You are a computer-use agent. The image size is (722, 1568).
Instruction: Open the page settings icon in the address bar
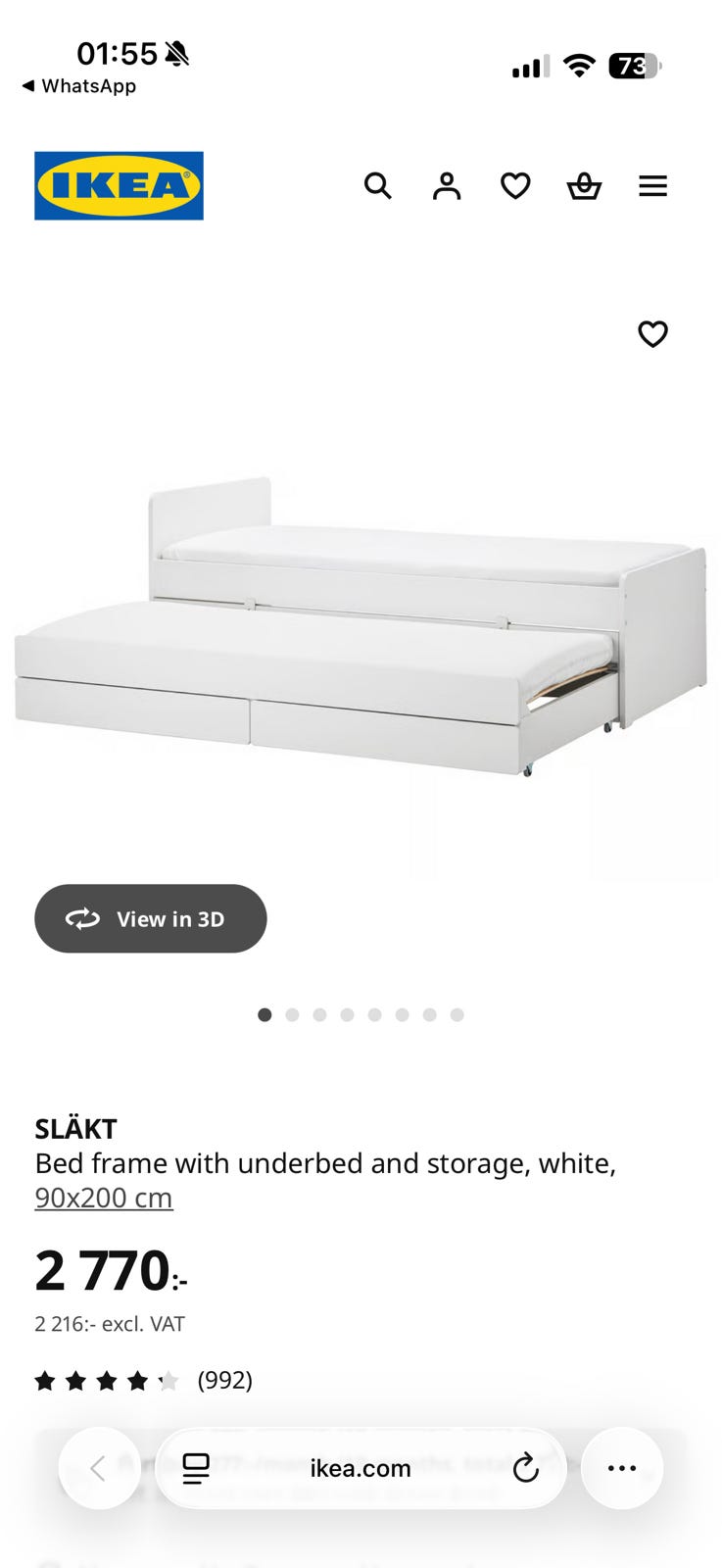[x=196, y=1468]
